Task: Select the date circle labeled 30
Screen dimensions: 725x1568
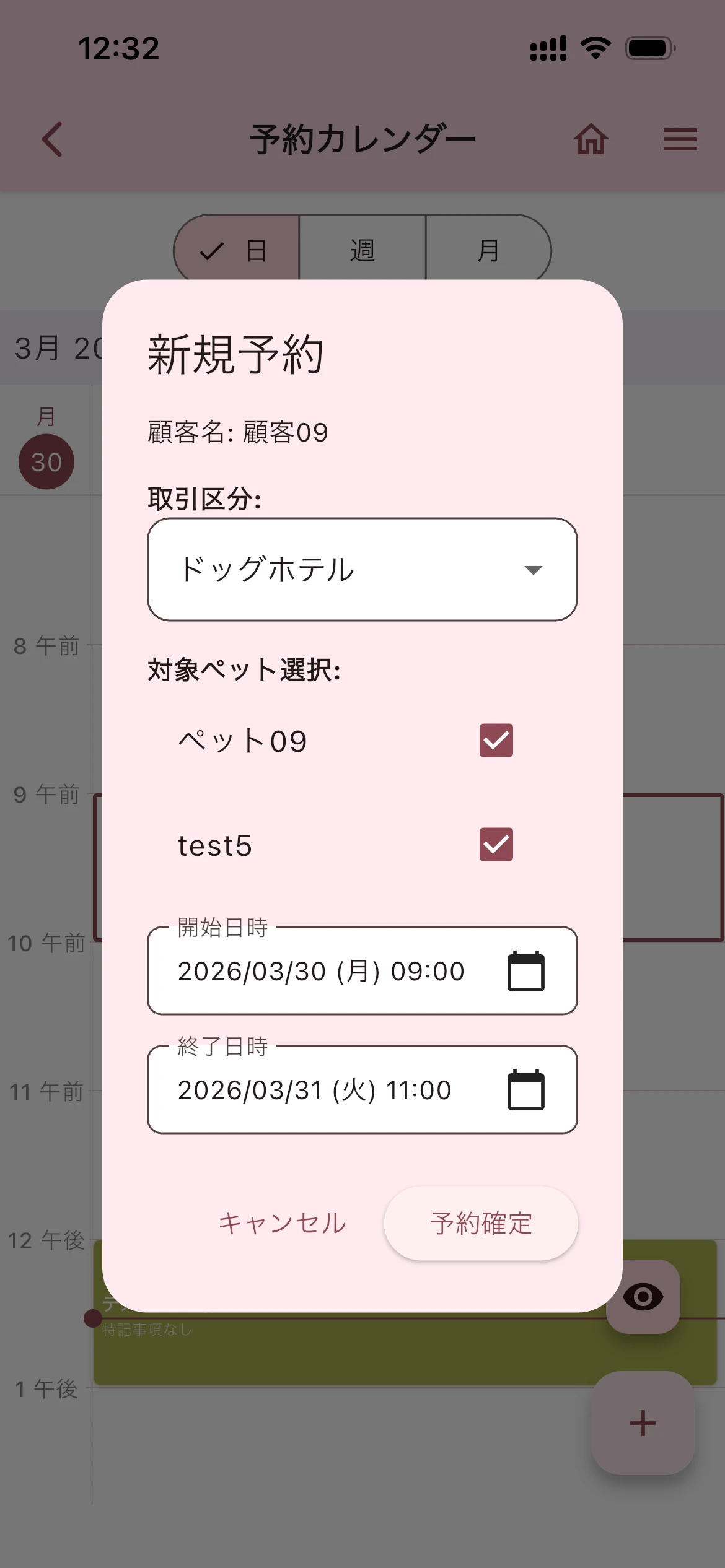Action: point(46,461)
